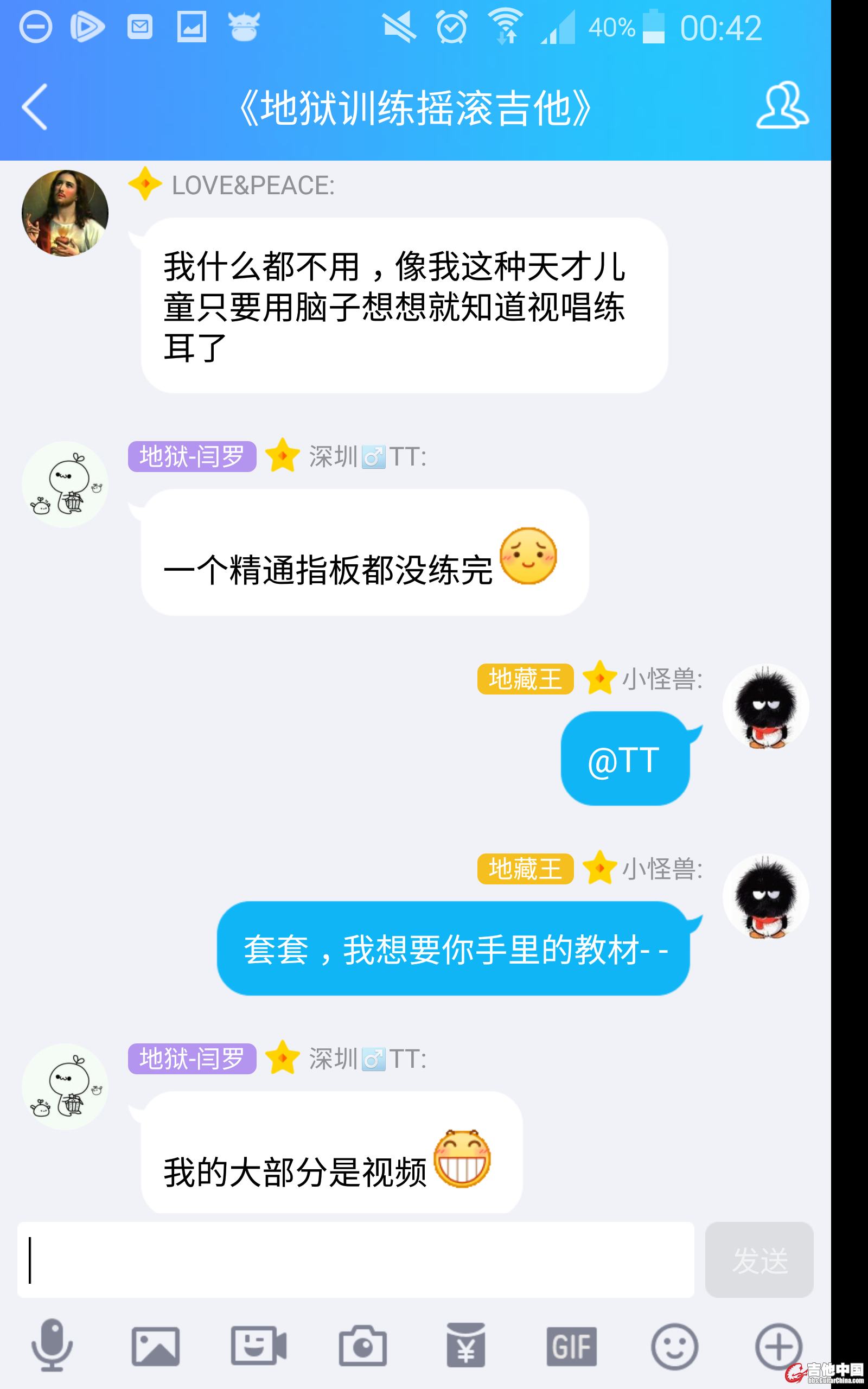Open the camera to take a photo

pyautogui.click(x=362, y=1346)
